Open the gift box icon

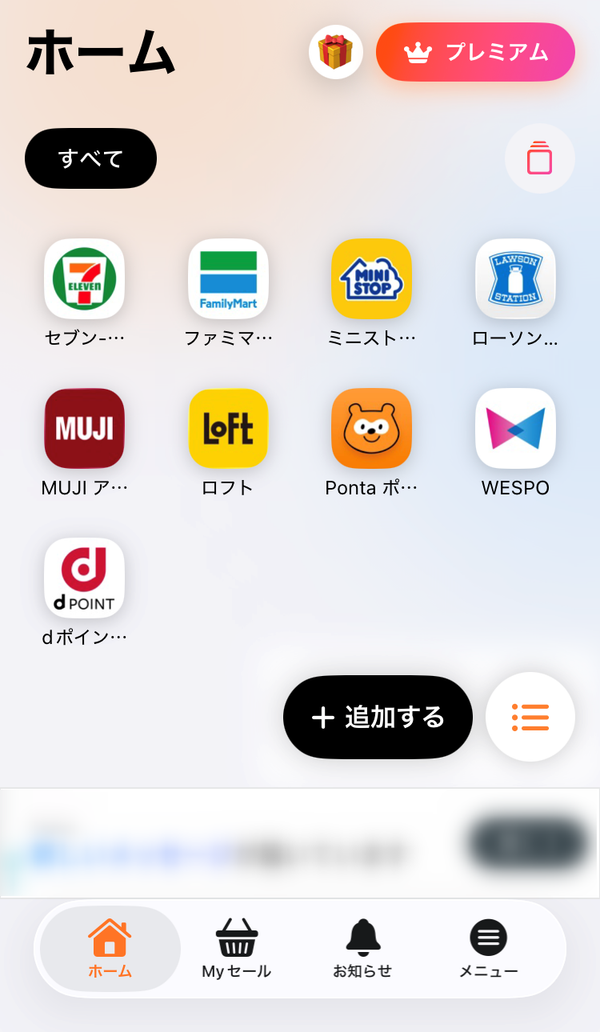tap(336, 52)
